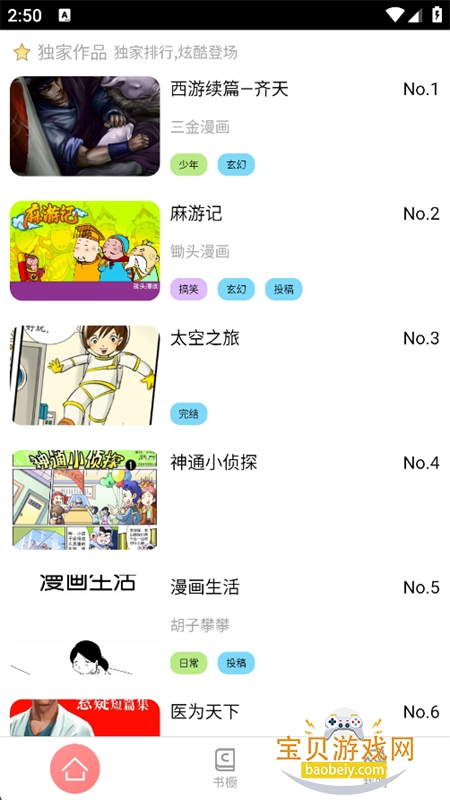Tap the 完结 tag under 太空之旅
Viewport: 450px width, 800px height.
(x=189, y=414)
